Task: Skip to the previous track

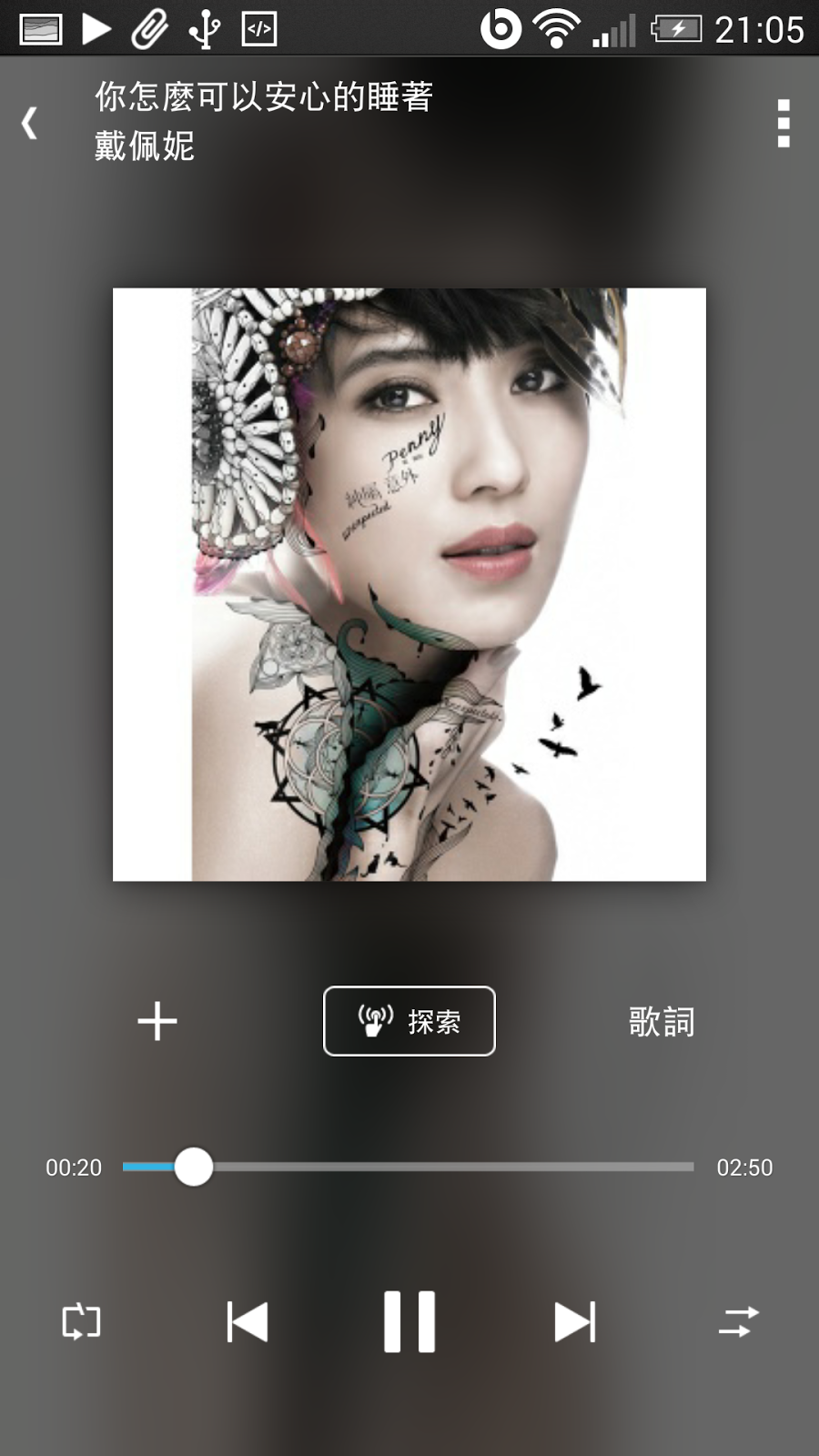Action: tap(247, 1322)
